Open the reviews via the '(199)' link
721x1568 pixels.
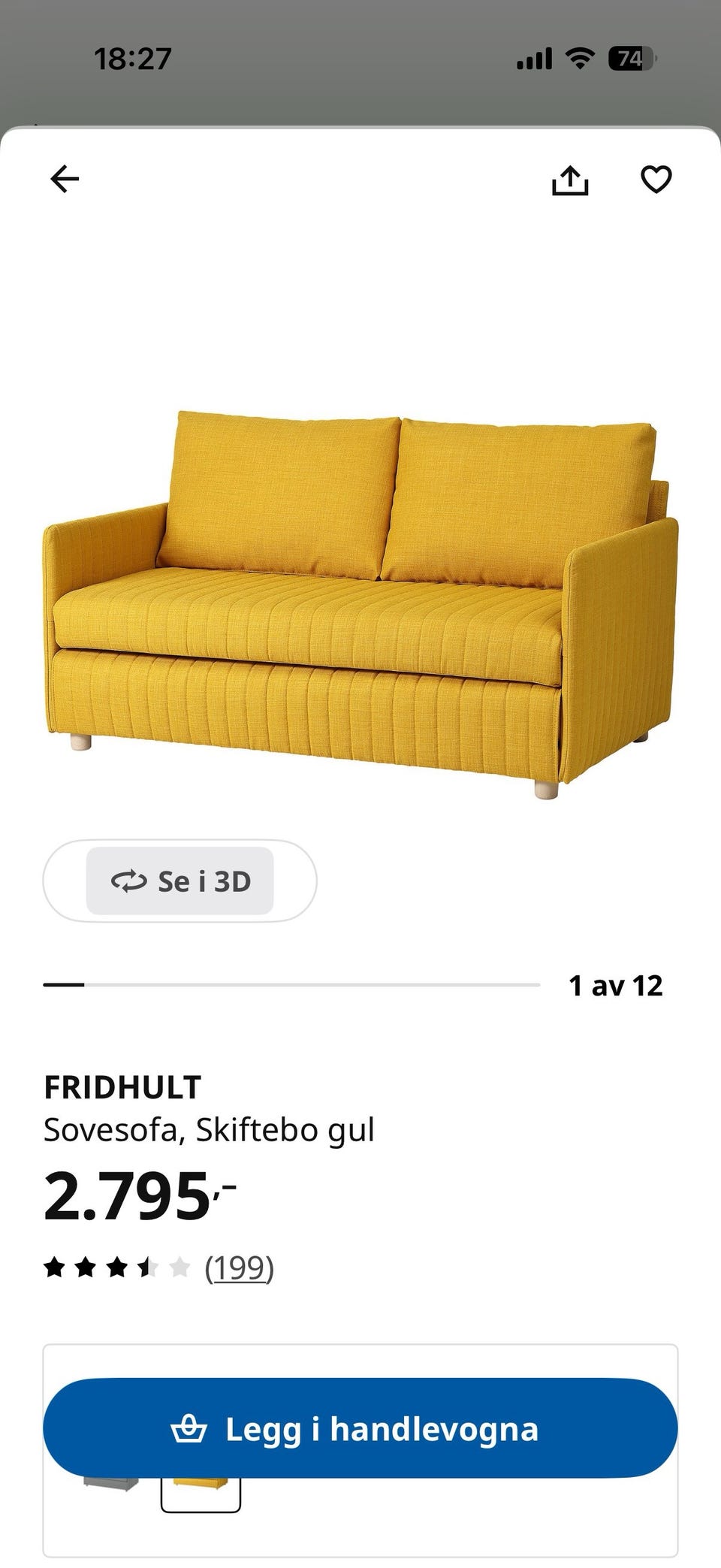tap(240, 1267)
